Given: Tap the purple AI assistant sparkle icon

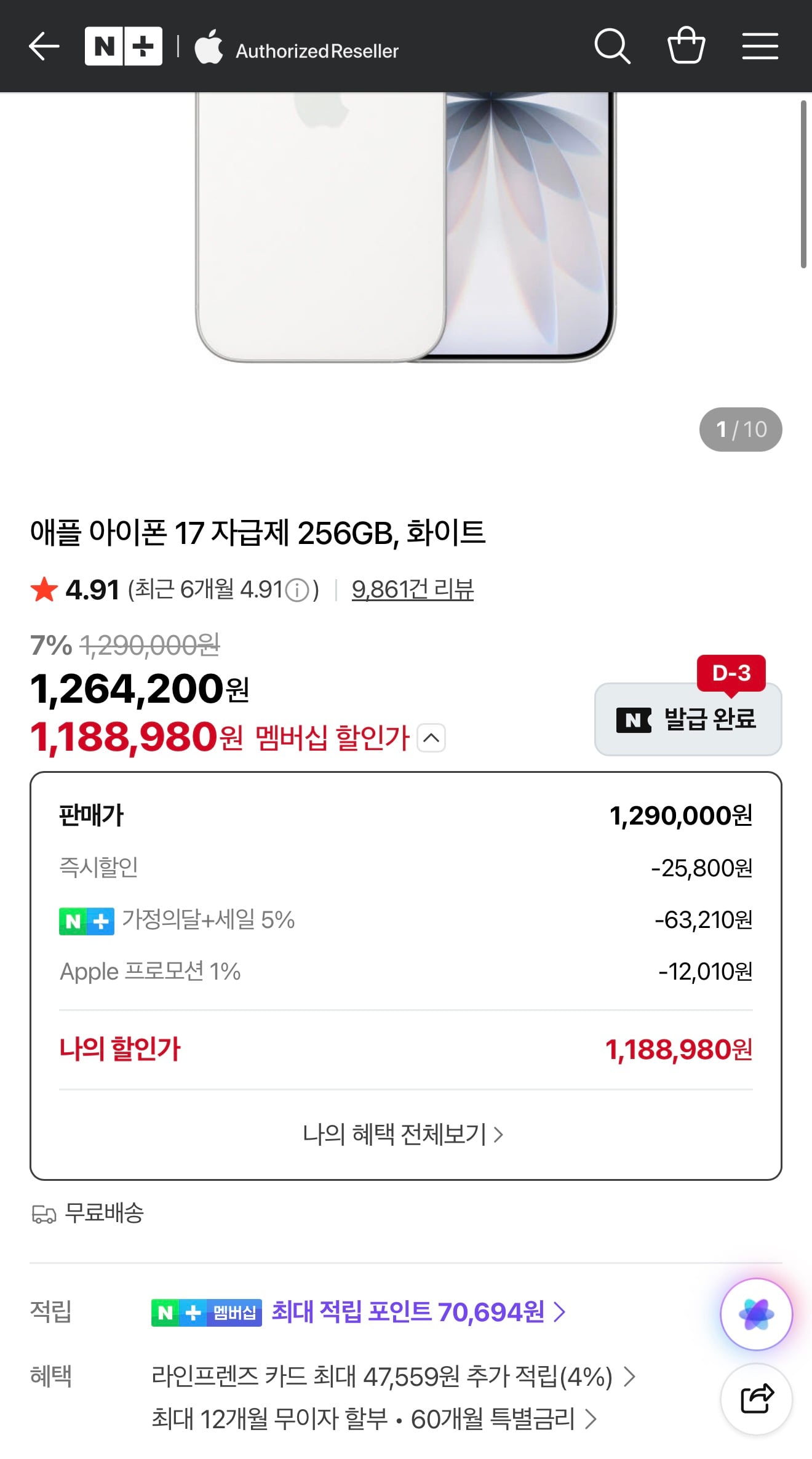Looking at the screenshot, I should pyautogui.click(x=755, y=1313).
